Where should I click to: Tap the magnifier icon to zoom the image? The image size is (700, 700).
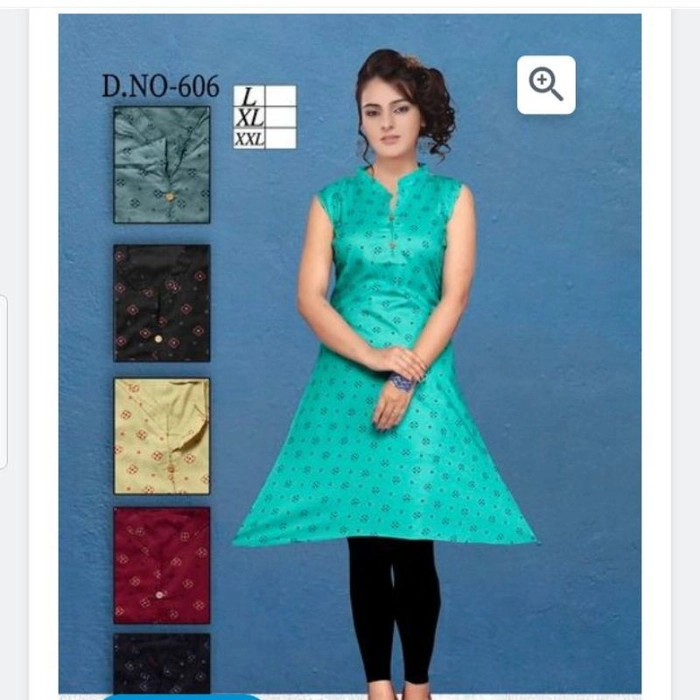[546, 85]
